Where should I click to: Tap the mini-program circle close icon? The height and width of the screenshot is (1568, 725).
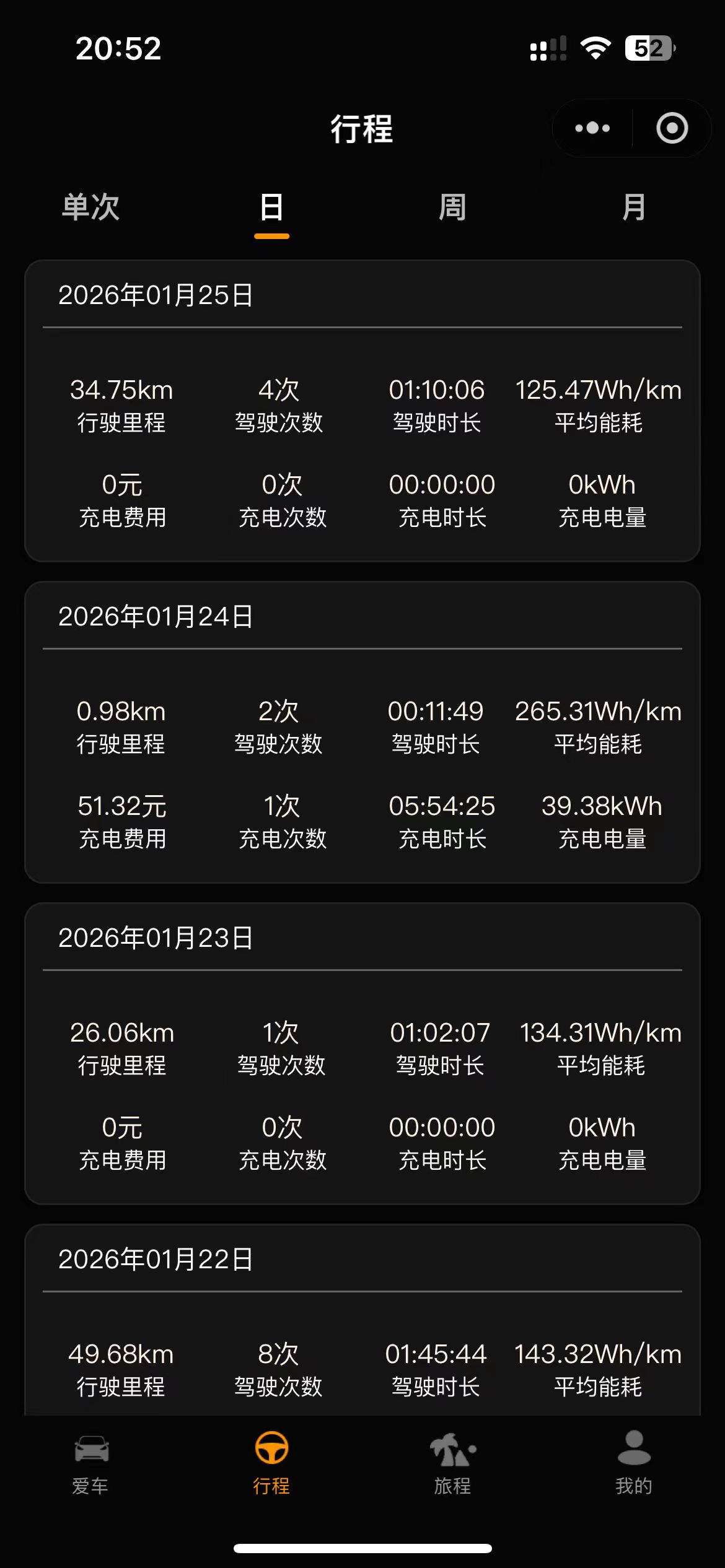point(672,128)
